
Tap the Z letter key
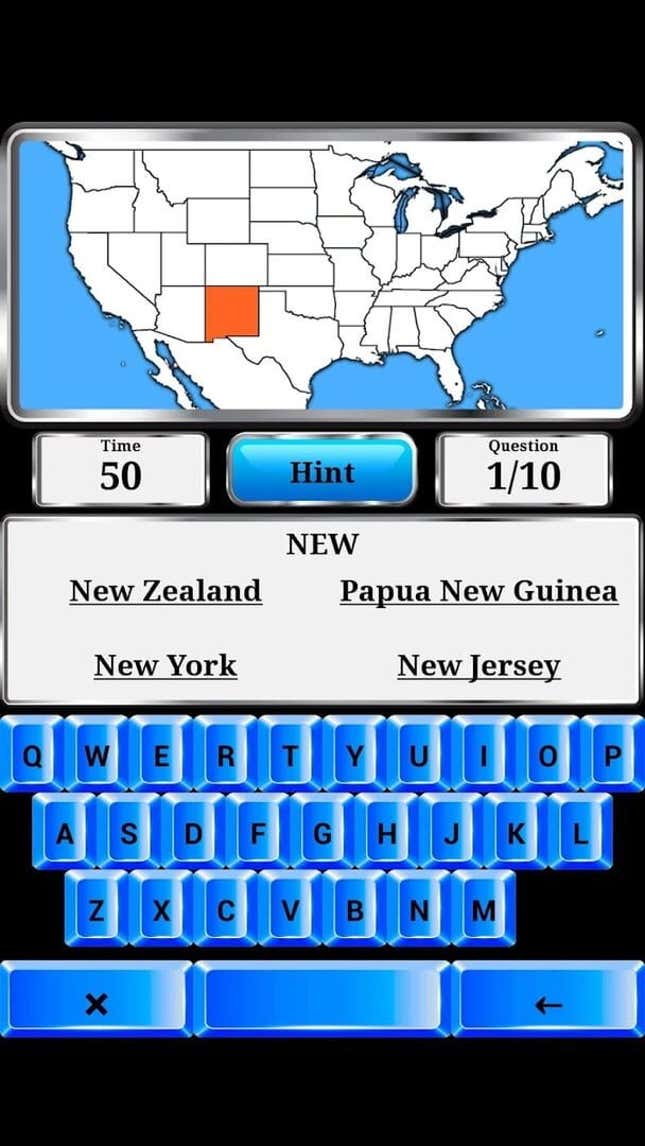96,908
